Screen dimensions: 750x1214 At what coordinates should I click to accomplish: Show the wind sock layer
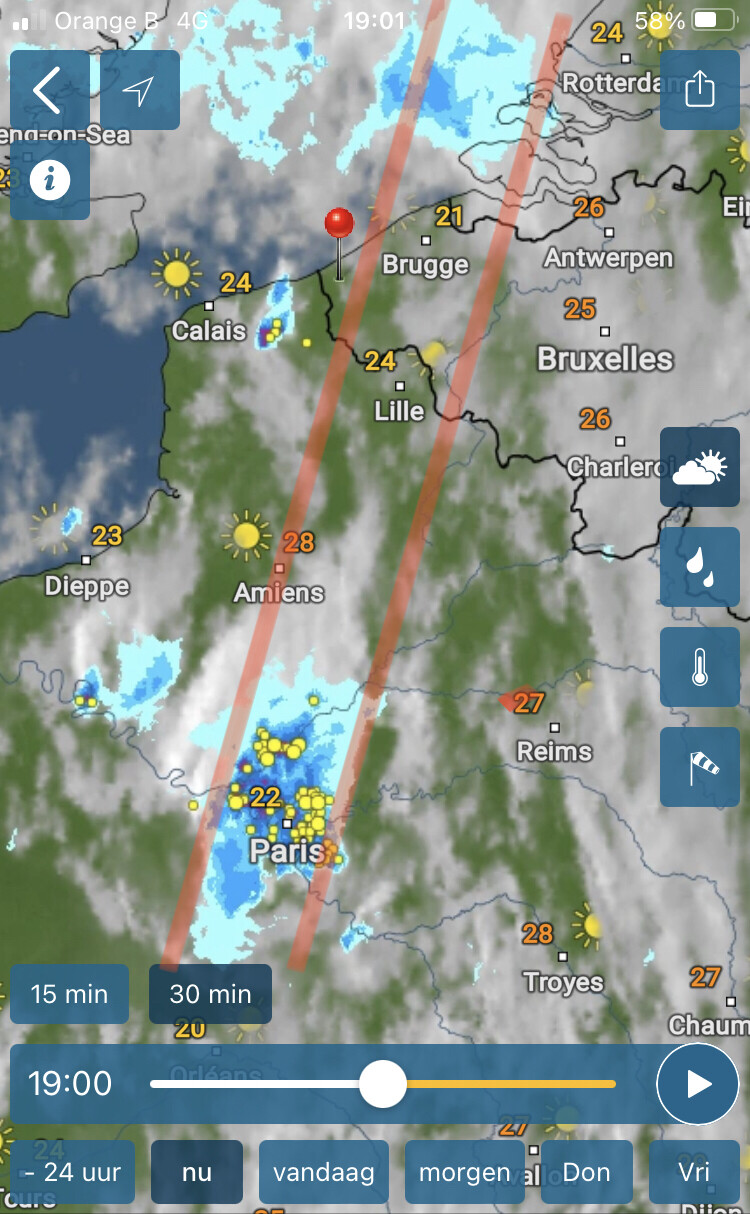[700, 767]
